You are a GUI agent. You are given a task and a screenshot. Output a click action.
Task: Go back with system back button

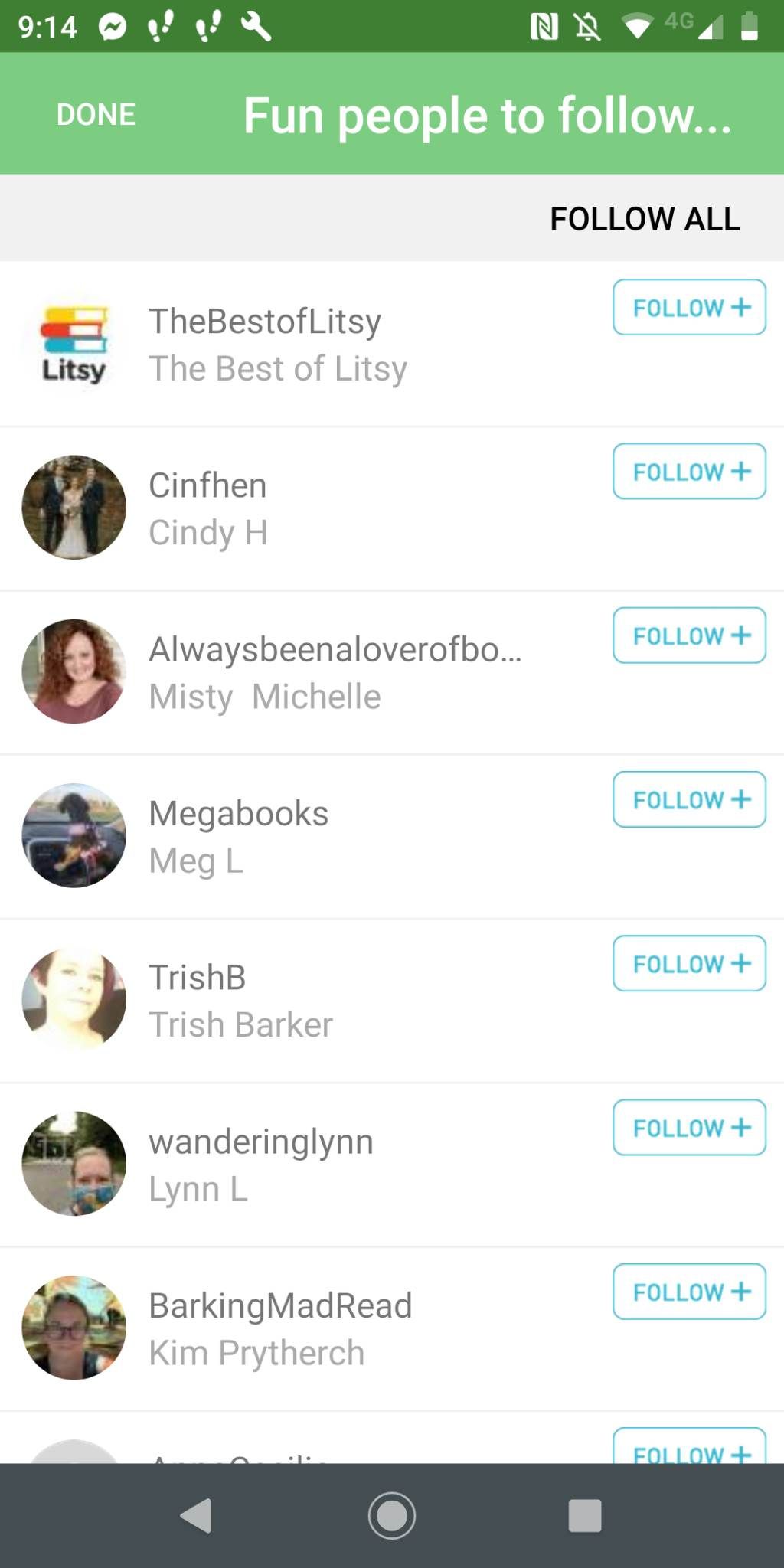click(x=196, y=1516)
